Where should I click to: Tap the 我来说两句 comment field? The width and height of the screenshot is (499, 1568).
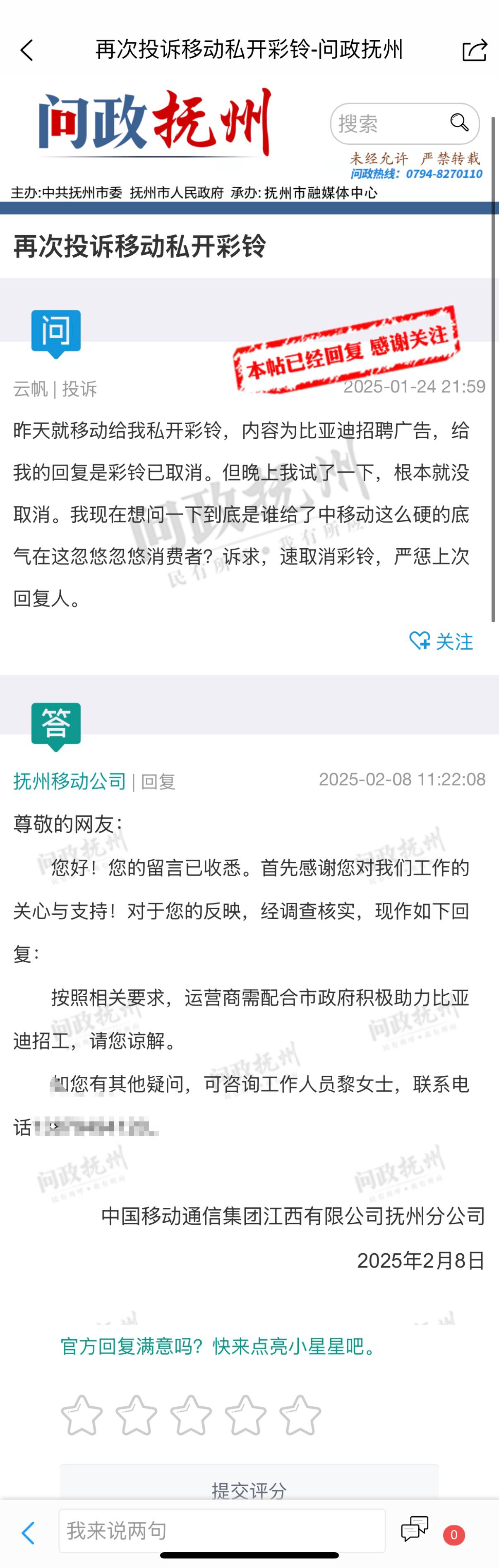coord(222,1530)
